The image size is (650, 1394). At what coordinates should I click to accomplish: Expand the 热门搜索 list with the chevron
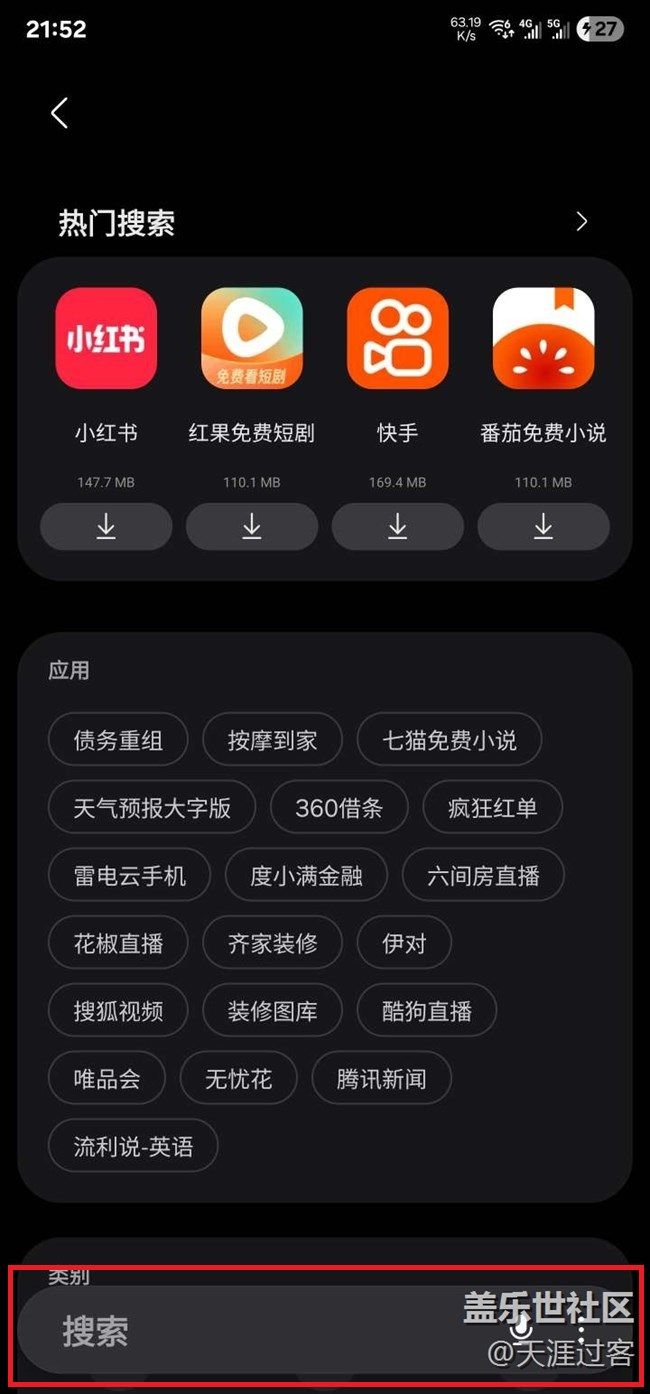point(582,222)
